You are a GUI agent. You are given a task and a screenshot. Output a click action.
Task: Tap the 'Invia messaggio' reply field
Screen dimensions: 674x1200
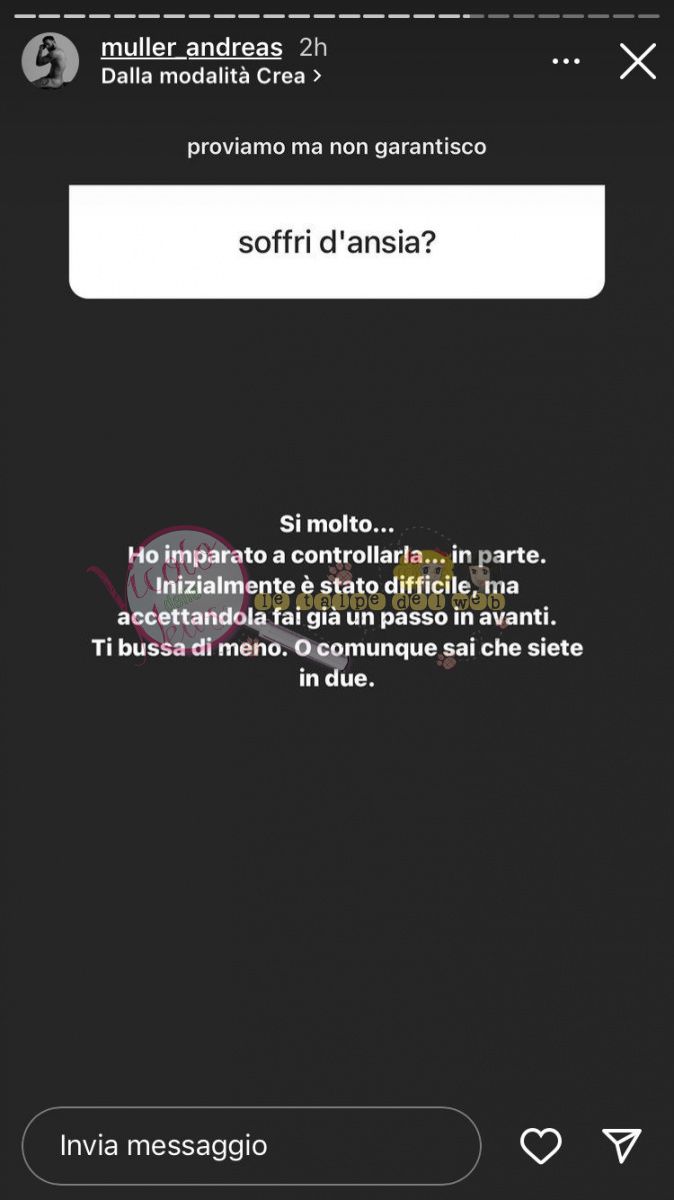coord(250,1145)
